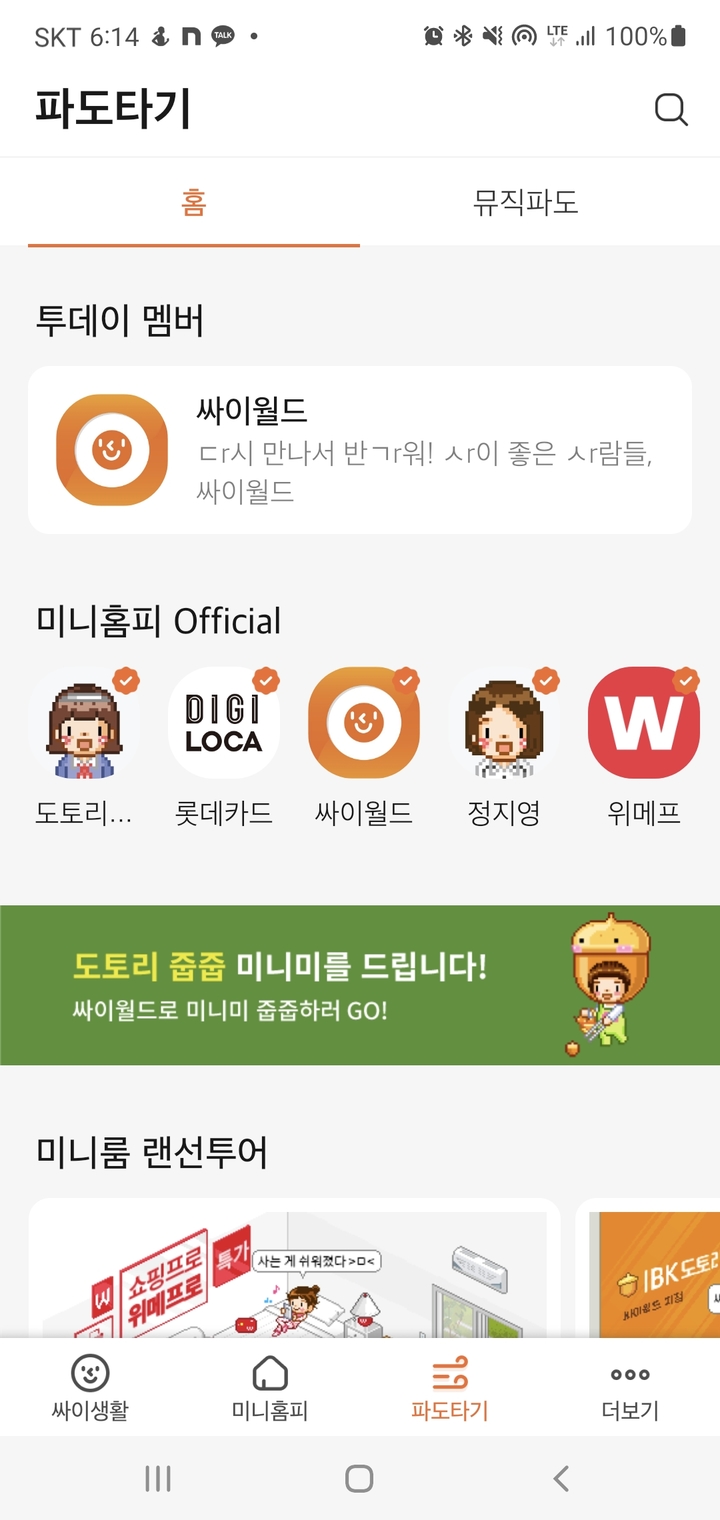Open 롯데카드 DIGI LOCA official profile
This screenshot has height=1520, width=720.
coord(224,724)
